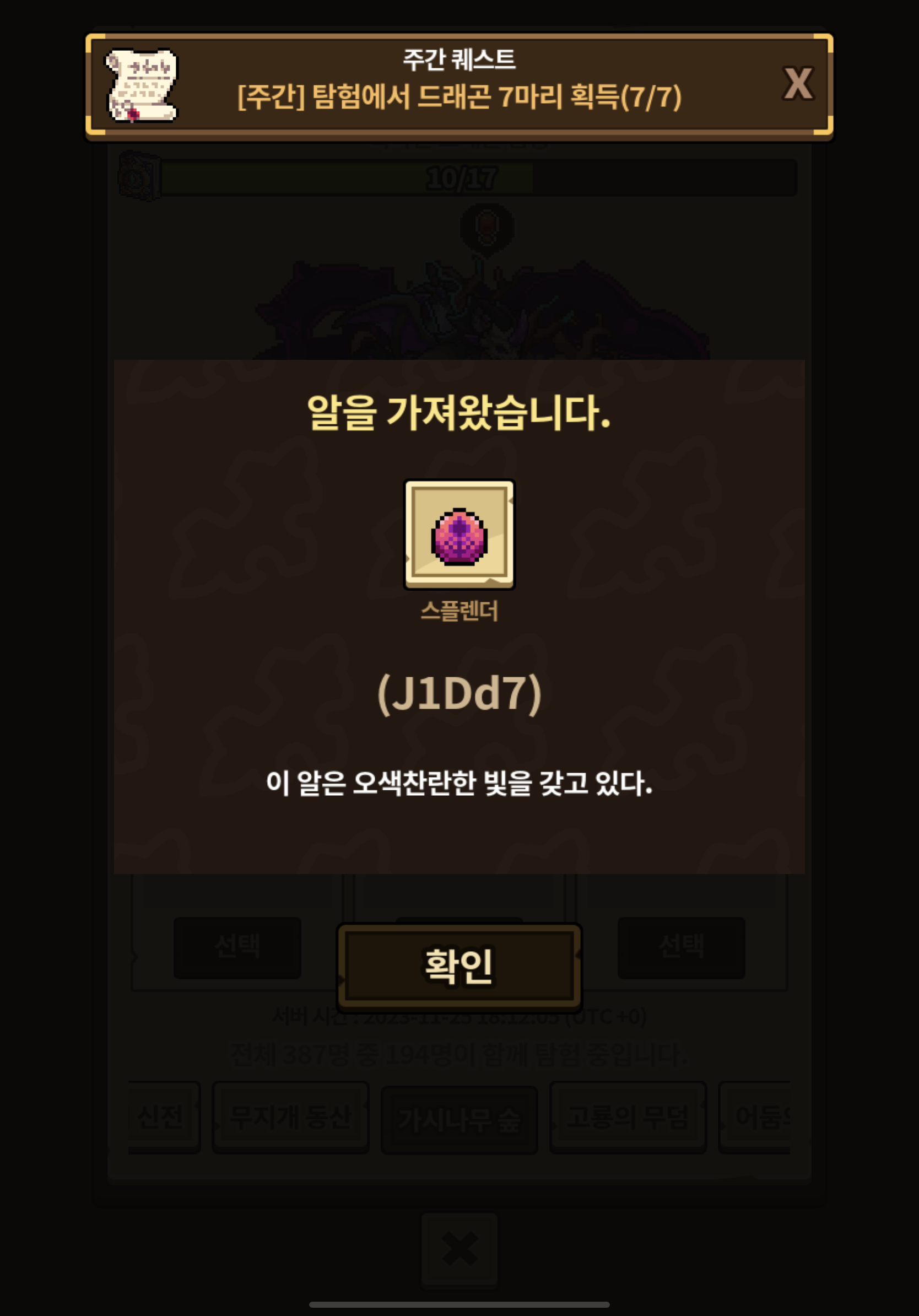Tap the 스플렌더 egg icon

pos(459,535)
